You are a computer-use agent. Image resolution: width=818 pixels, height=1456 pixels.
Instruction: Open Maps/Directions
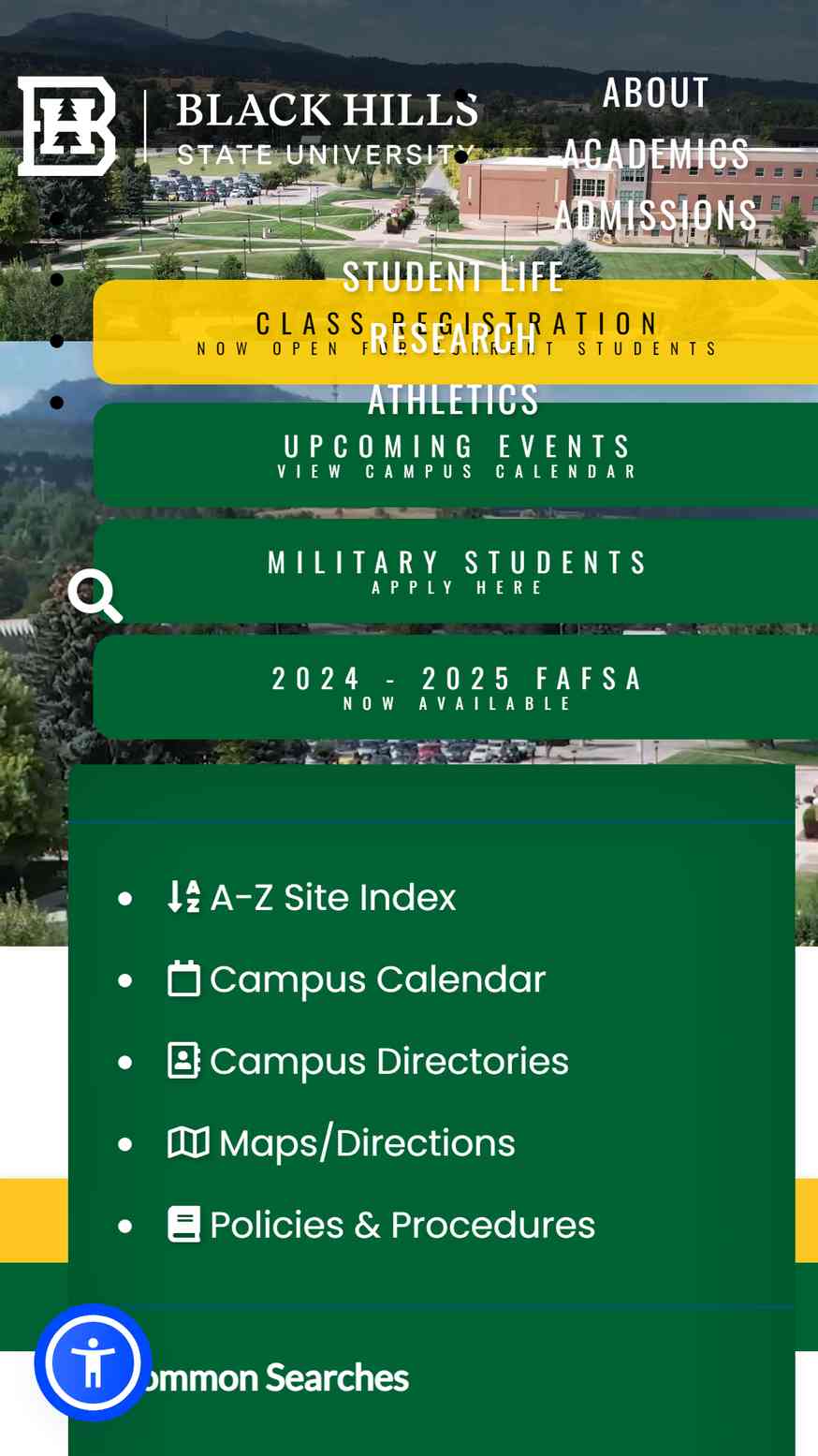coord(341,1143)
